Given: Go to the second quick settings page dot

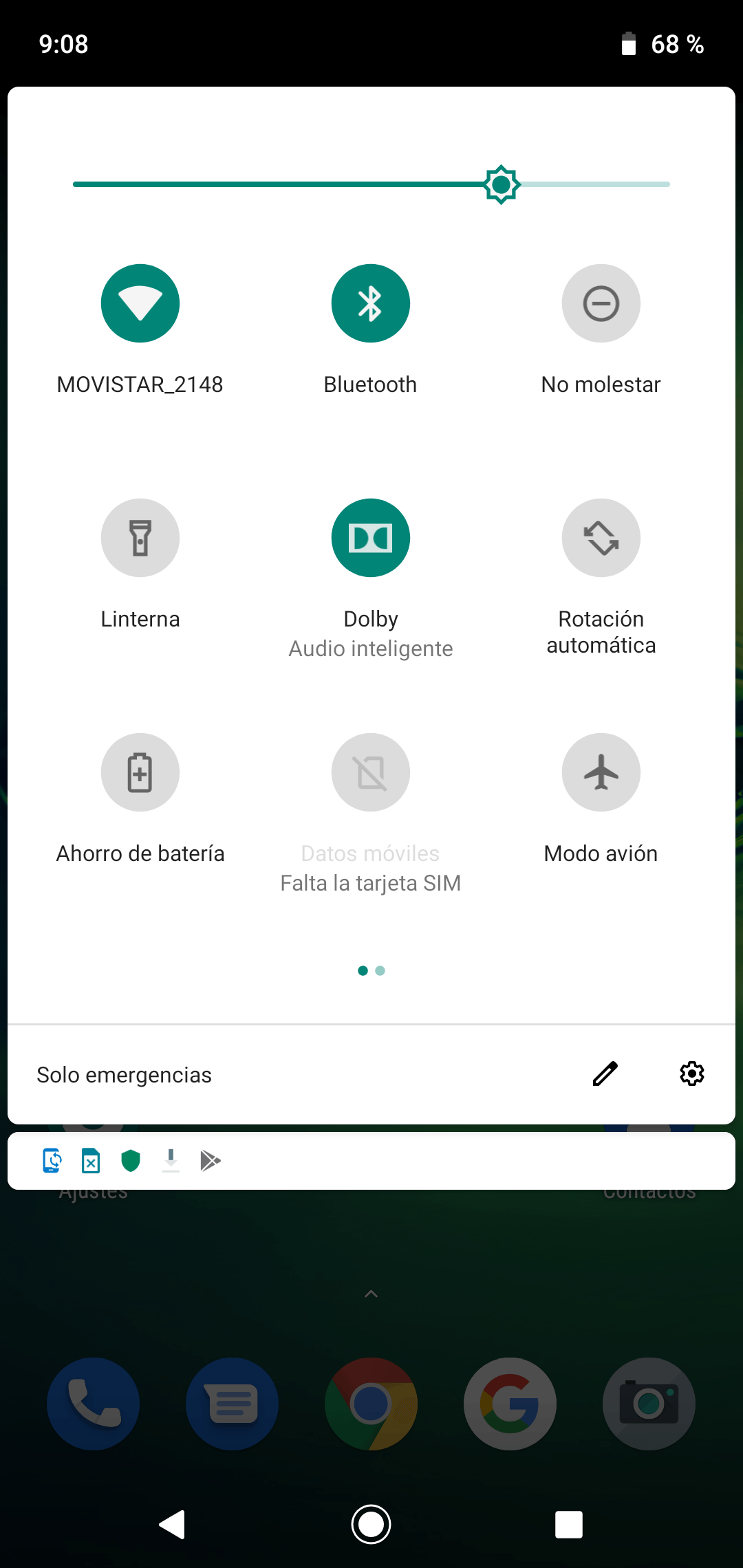Looking at the screenshot, I should click(x=380, y=970).
